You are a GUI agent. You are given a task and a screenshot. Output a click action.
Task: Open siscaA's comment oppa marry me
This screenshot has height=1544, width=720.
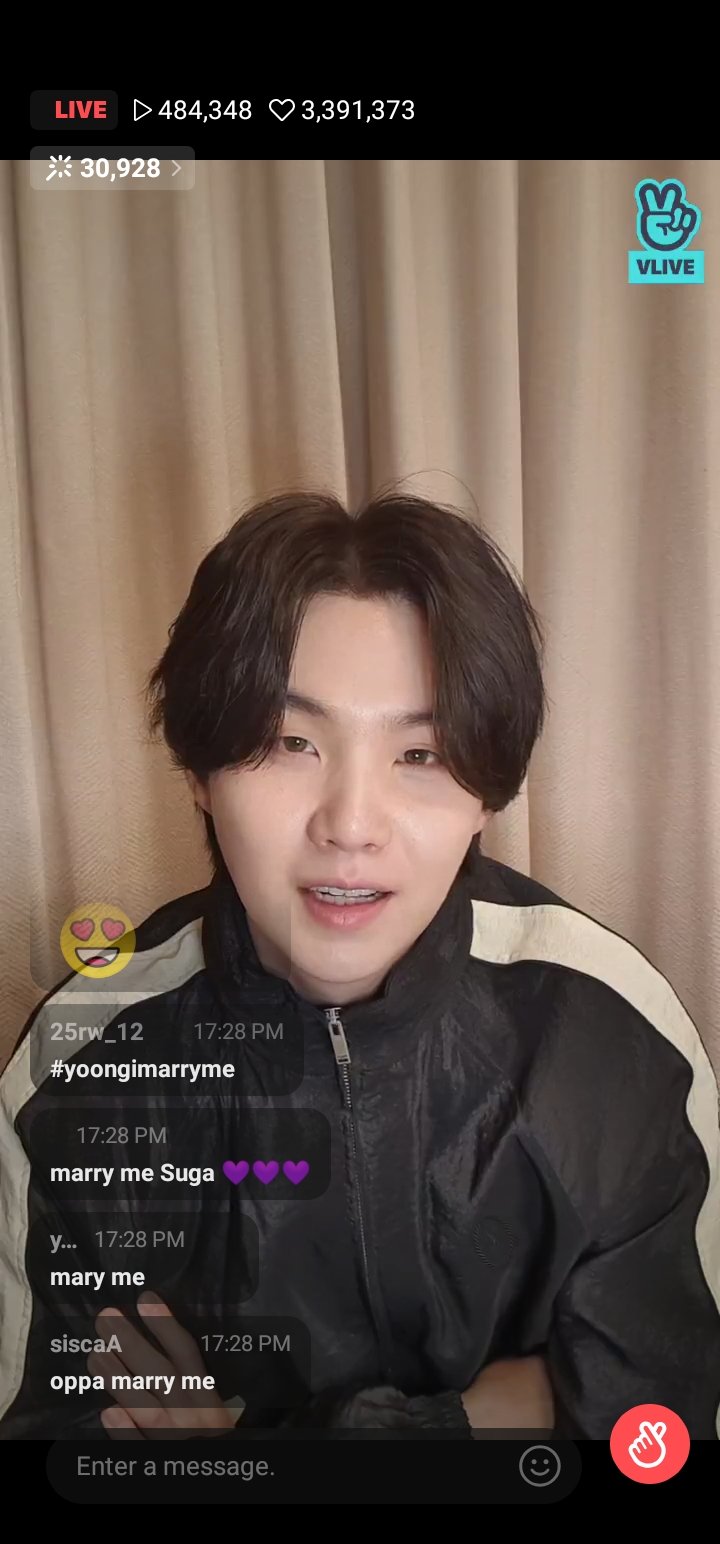click(x=170, y=1362)
